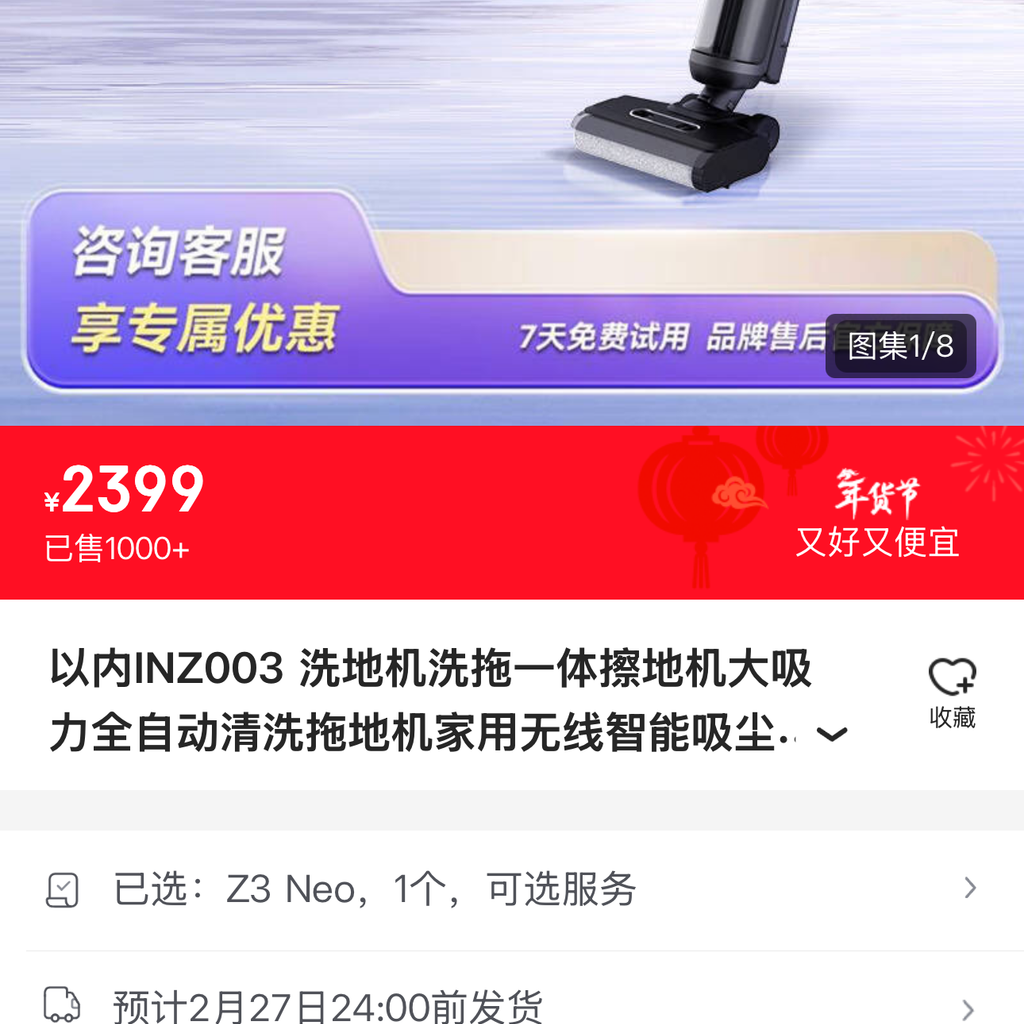Add this product to favorites (收藏)
The width and height of the screenshot is (1024, 1024).
click(951, 692)
